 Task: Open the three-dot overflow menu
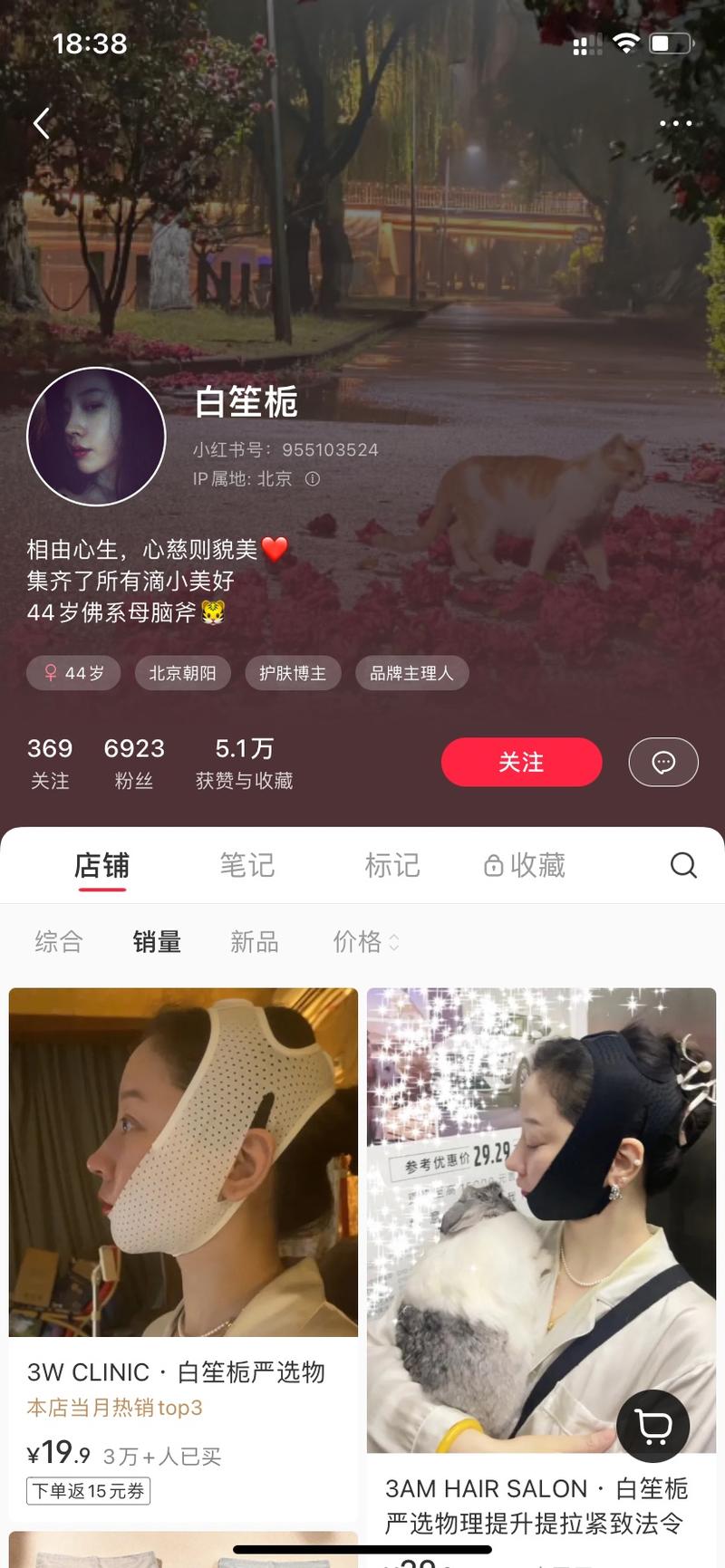[675, 123]
